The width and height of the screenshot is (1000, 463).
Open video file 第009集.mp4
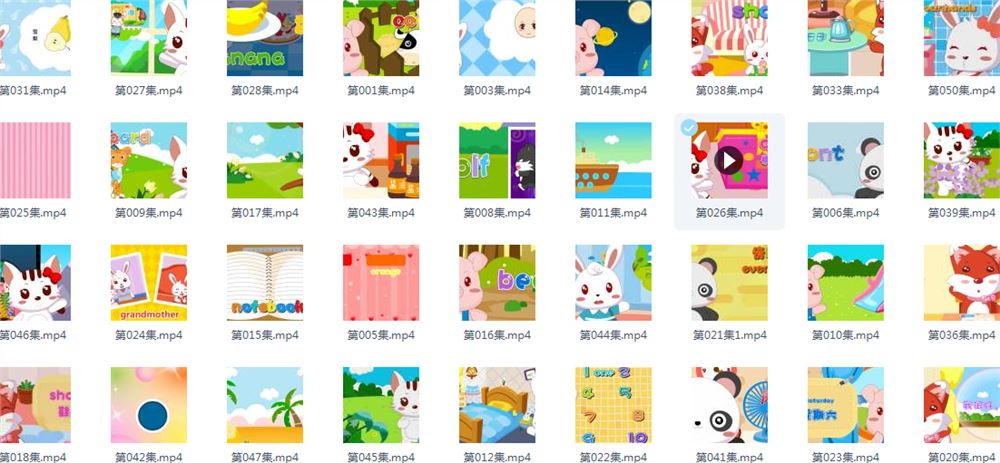click(x=149, y=160)
